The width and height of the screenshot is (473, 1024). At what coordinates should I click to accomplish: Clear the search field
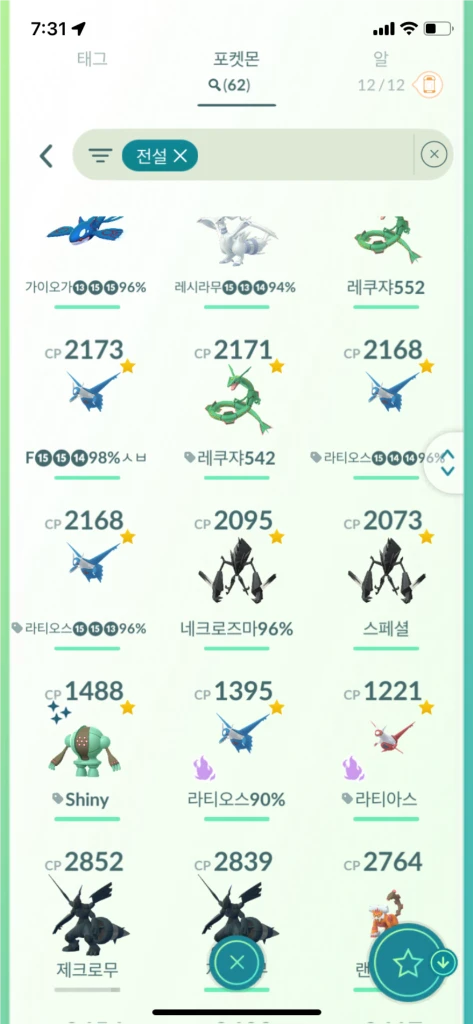434,155
